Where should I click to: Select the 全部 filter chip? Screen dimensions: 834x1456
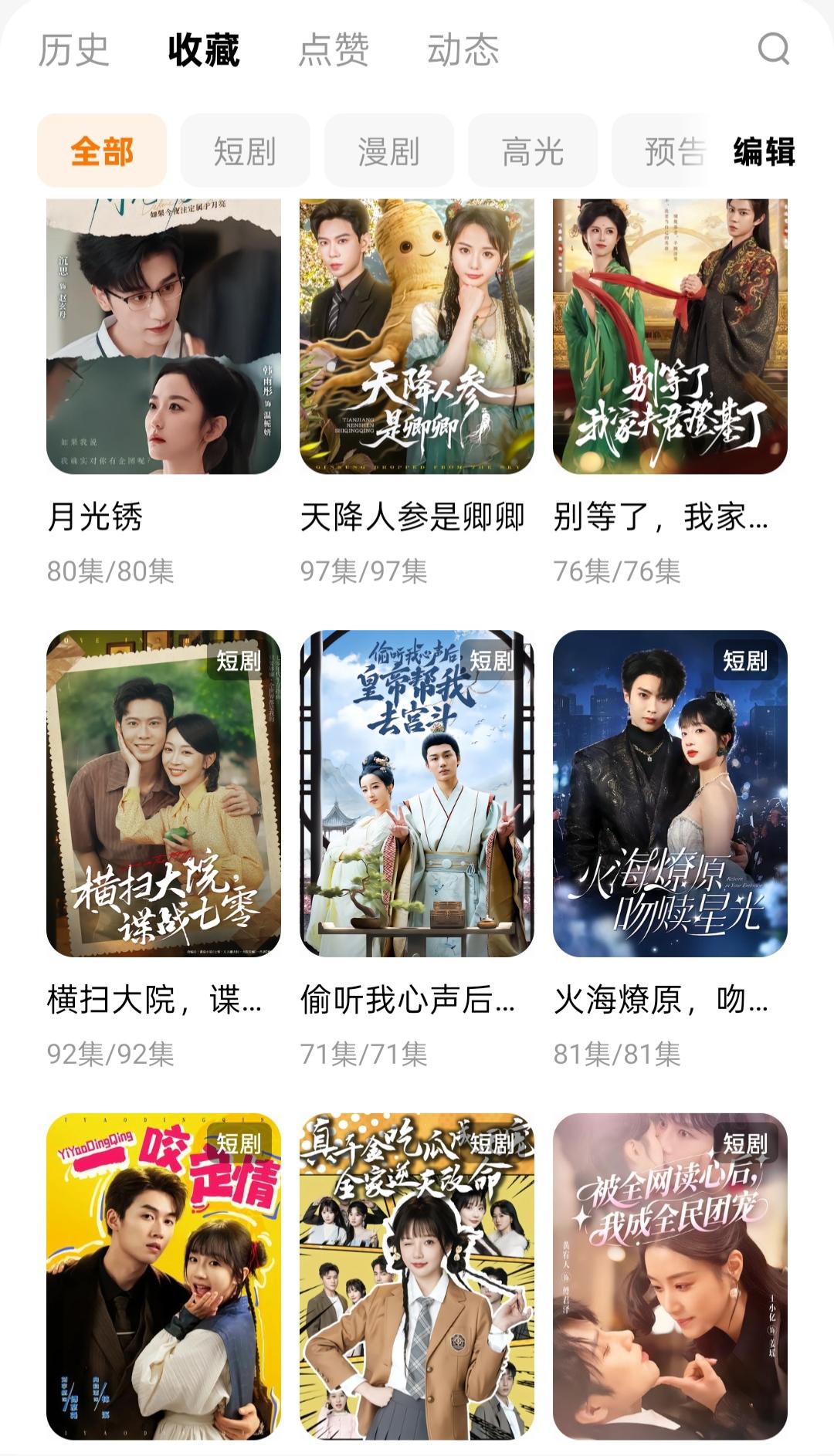coord(102,151)
